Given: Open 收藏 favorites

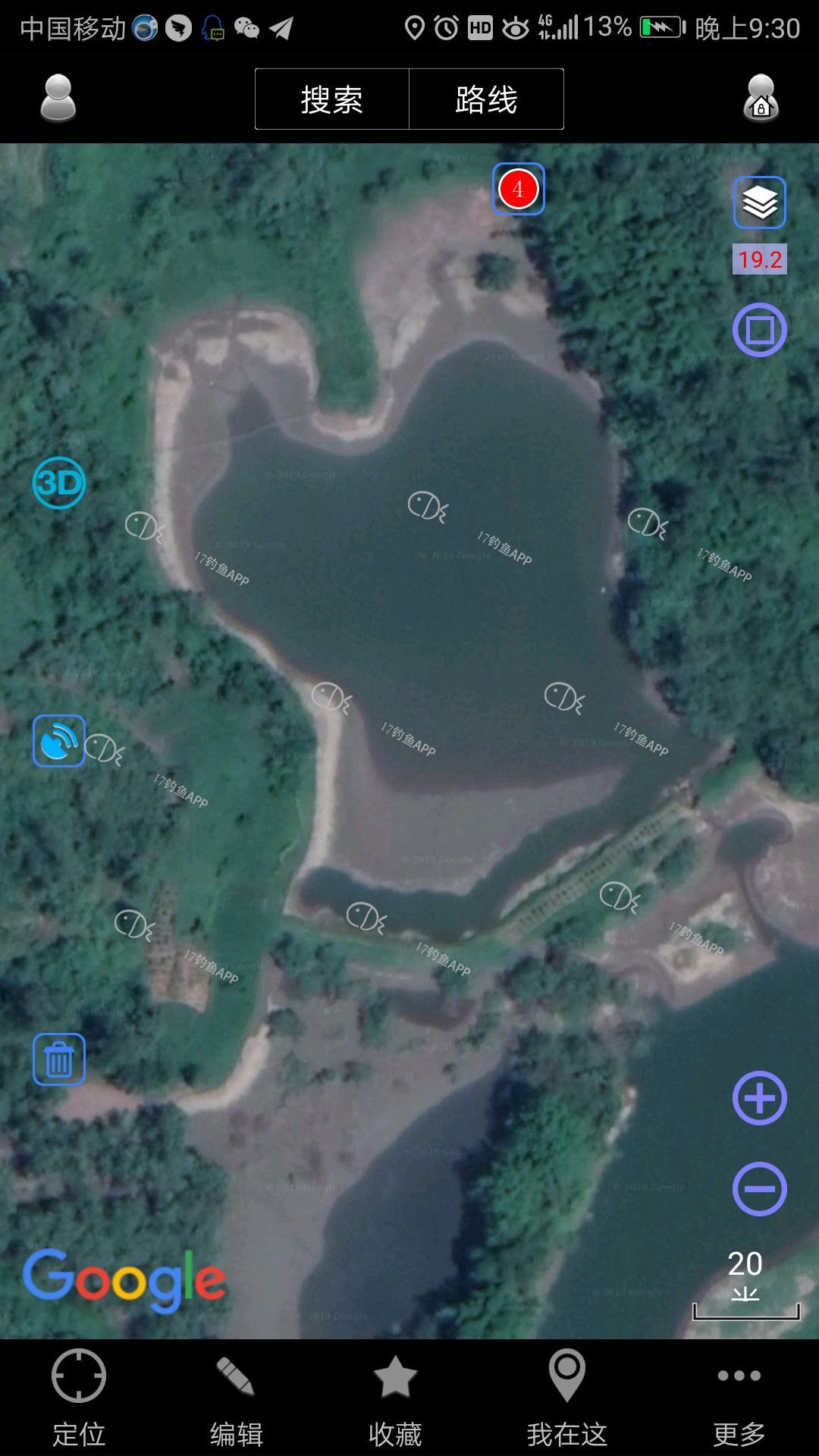Looking at the screenshot, I should [x=395, y=1398].
